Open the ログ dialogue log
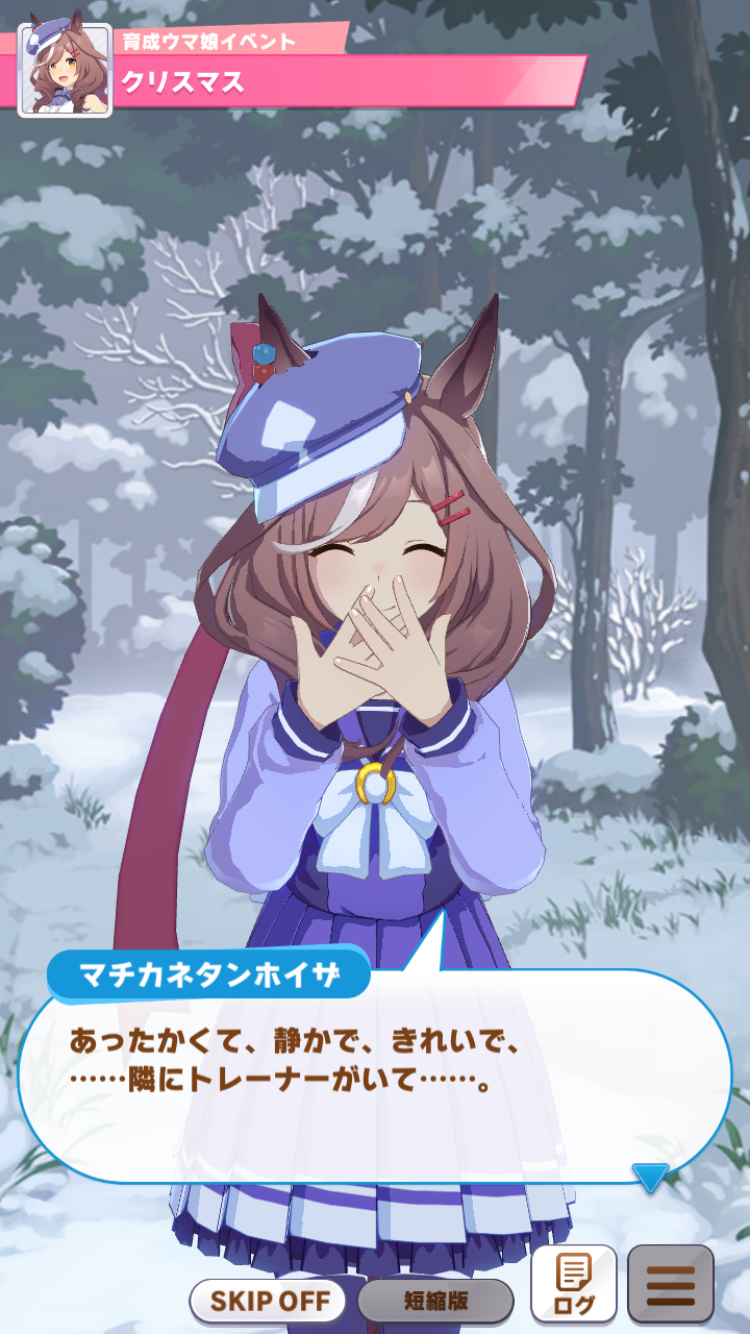The width and height of the screenshot is (750, 1334). pyautogui.click(x=573, y=1285)
